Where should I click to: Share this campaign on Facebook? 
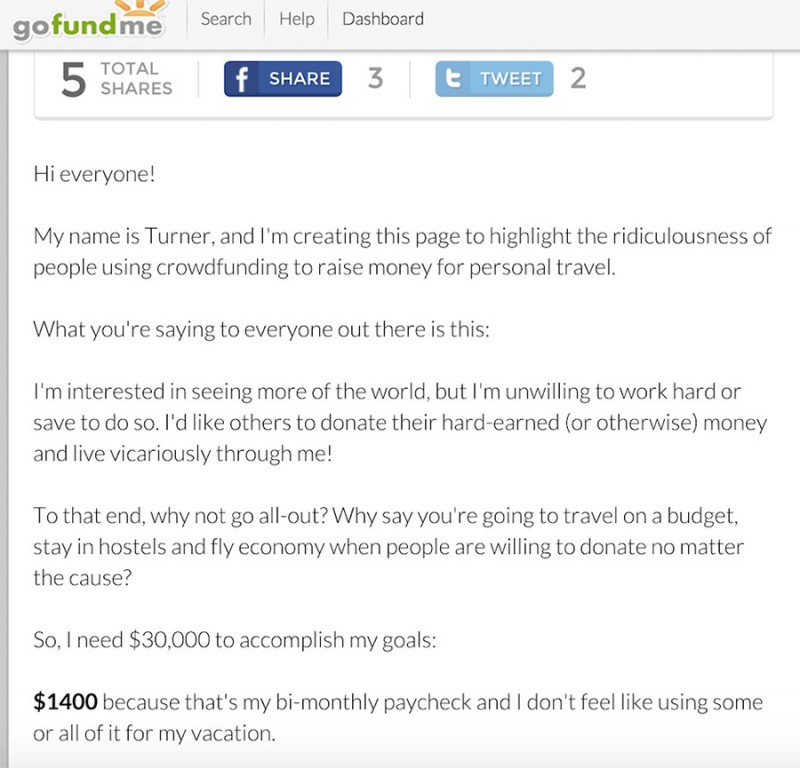[x=283, y=79]
